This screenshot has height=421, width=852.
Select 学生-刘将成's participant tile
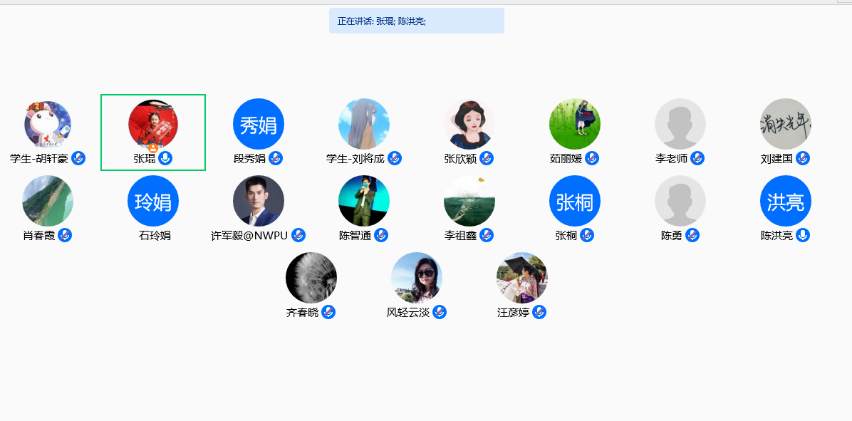364,124
